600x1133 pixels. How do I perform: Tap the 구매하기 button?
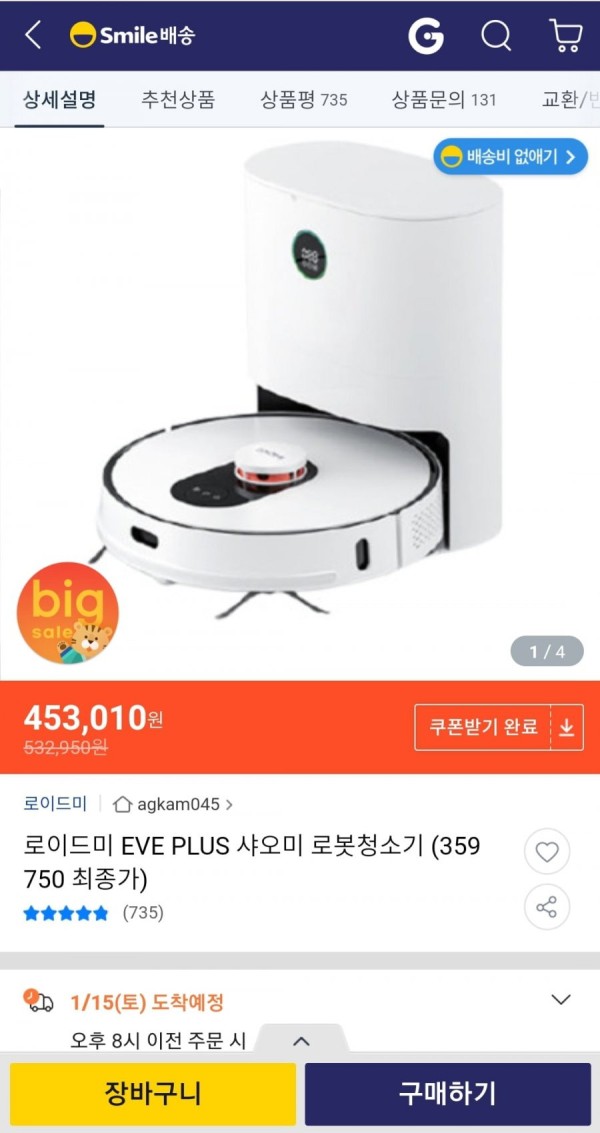tap(447, 1093)
